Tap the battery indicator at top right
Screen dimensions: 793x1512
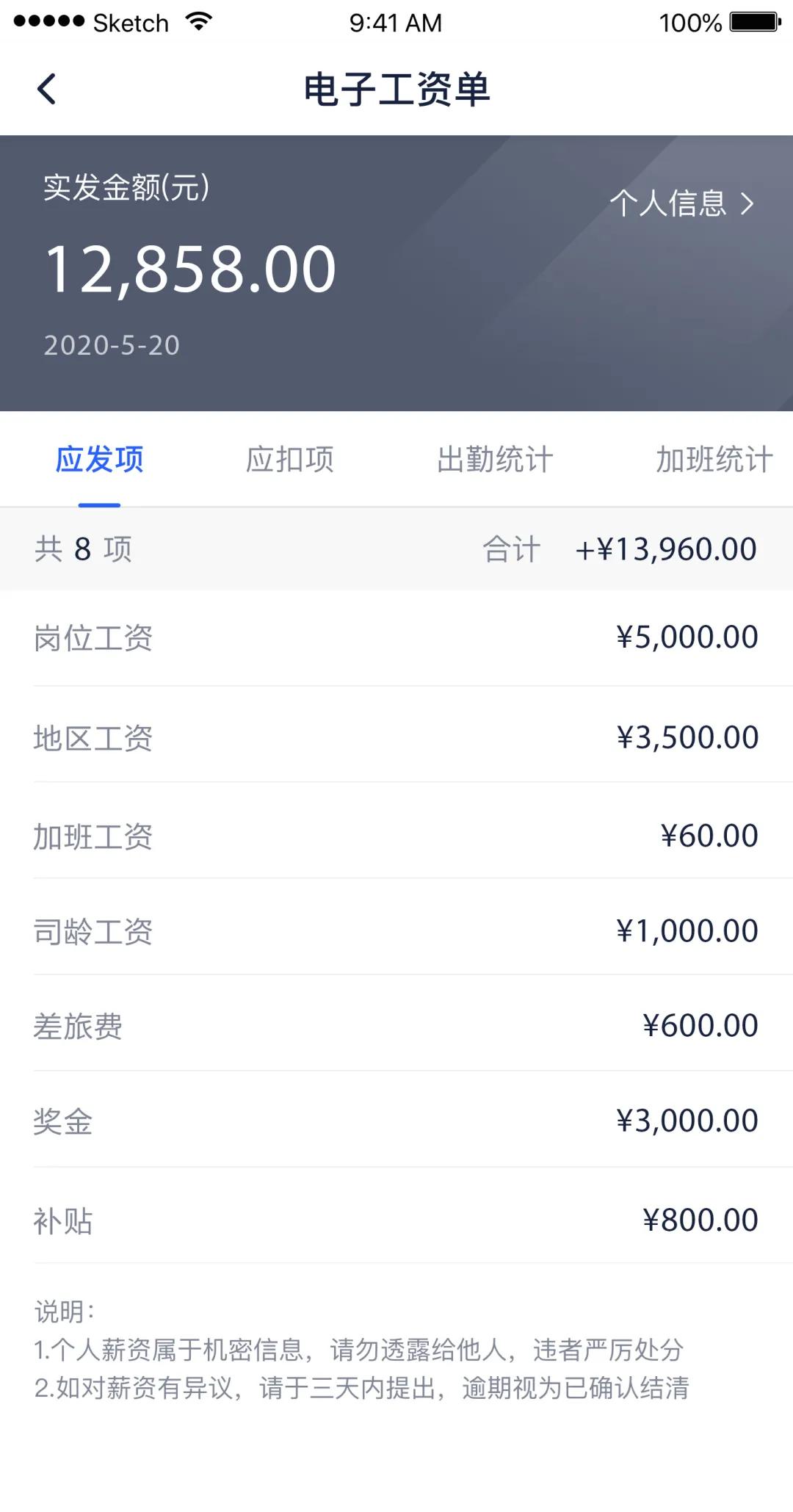pos(750,22)
